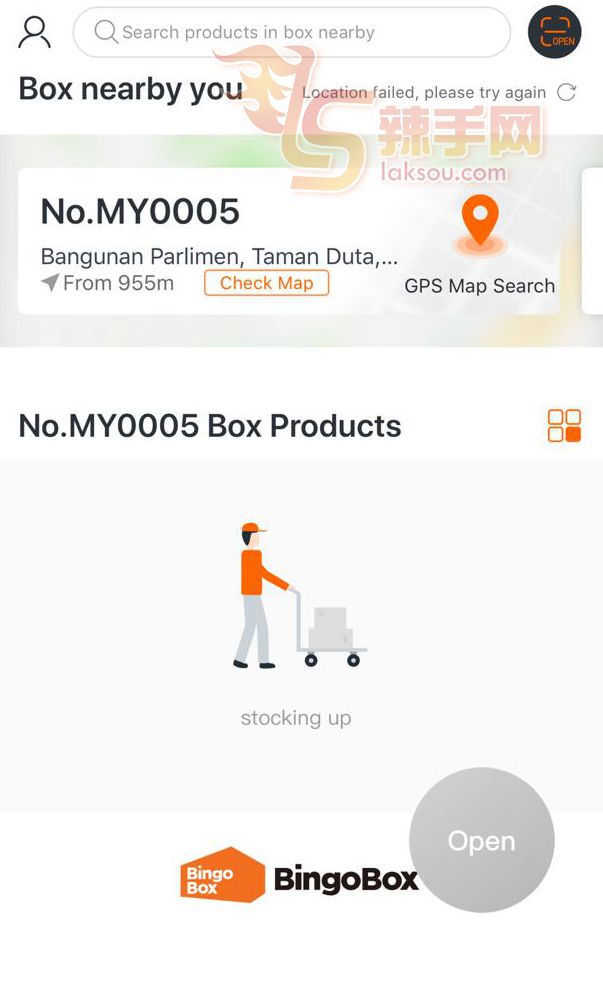Open the scan-to-open icon in the header
The height and width of the screenshot is (1008, 603).
(555, 33)
